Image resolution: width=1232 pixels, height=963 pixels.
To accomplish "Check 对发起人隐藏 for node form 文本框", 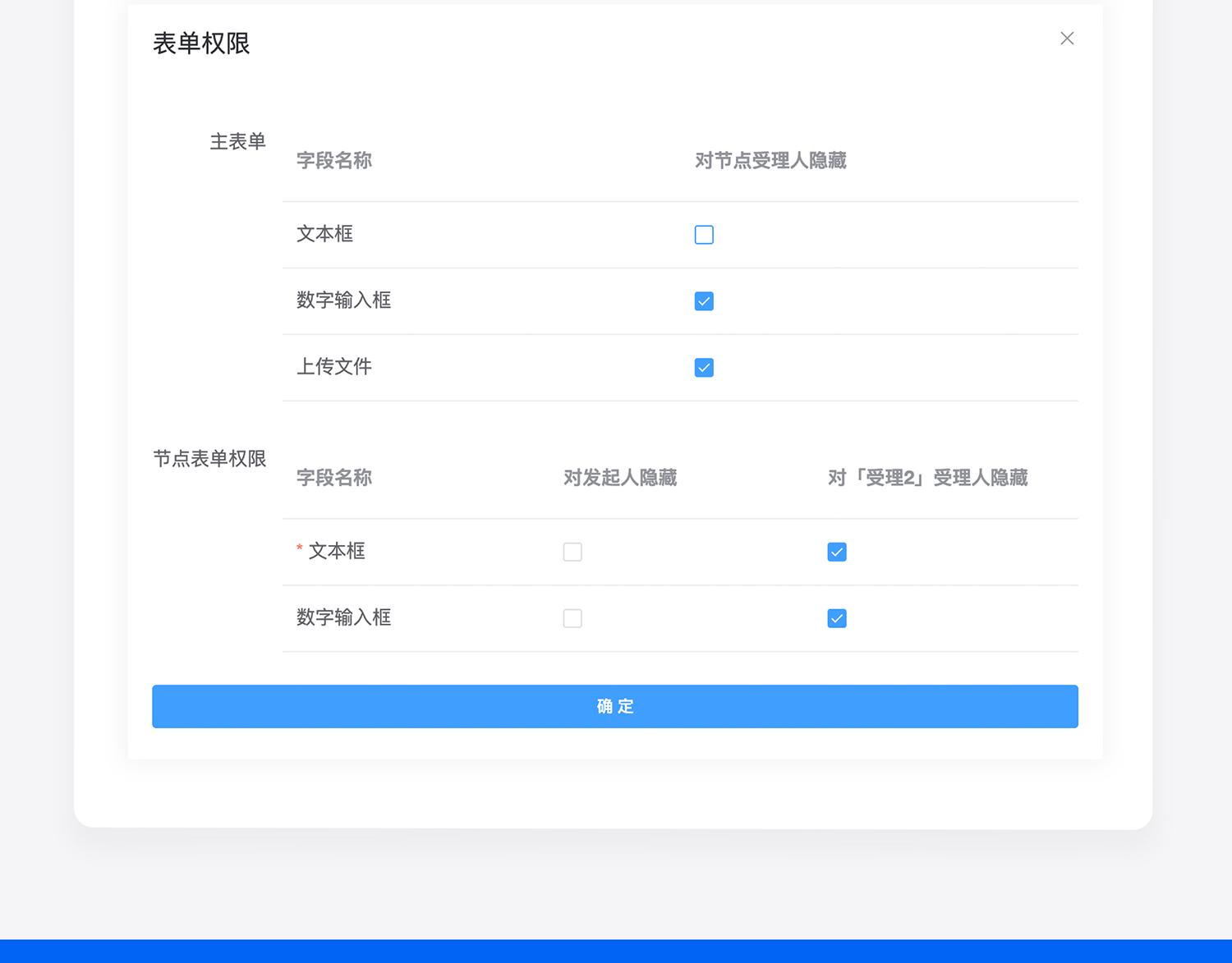I will [572, 552].
